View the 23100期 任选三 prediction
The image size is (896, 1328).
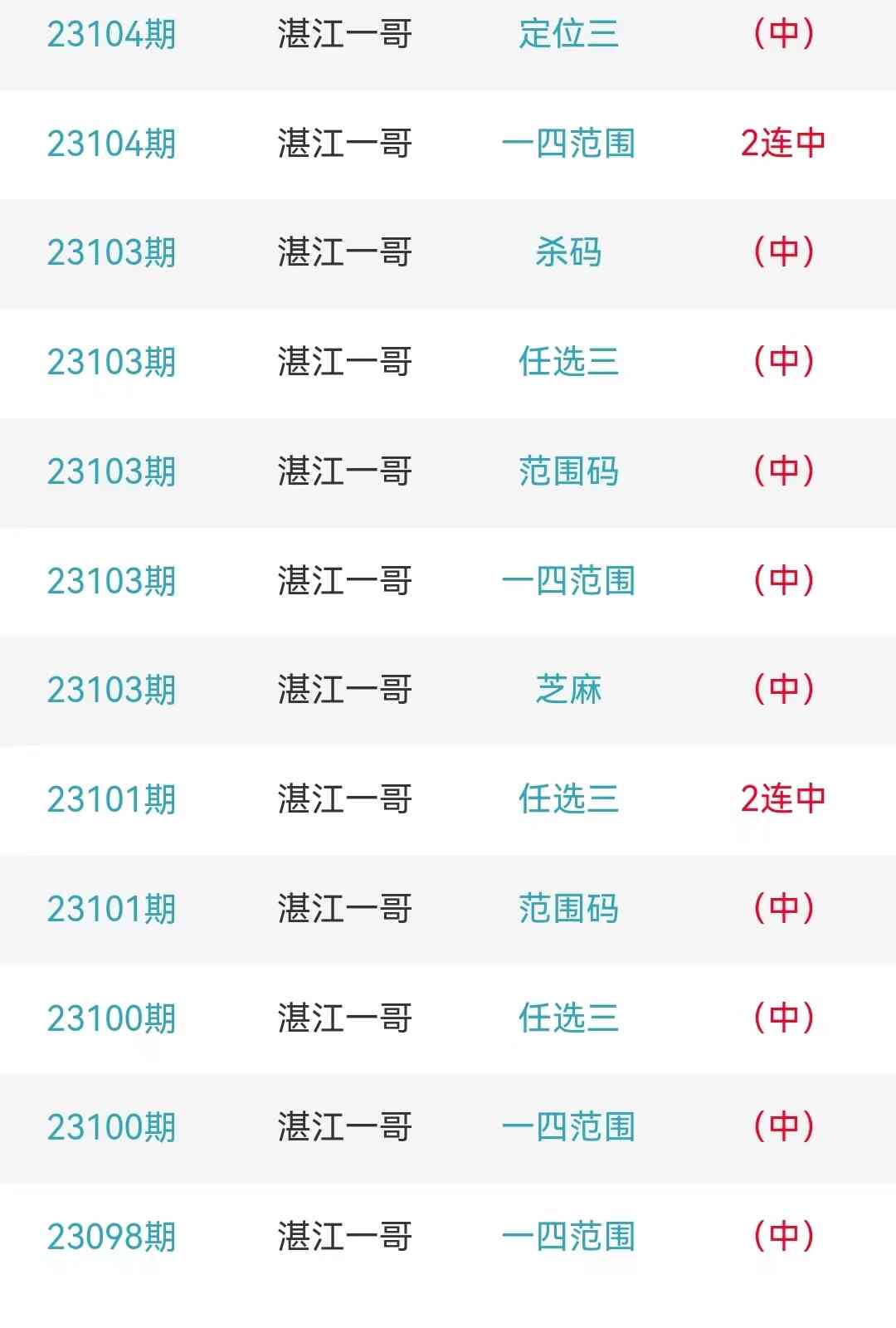568,1018
